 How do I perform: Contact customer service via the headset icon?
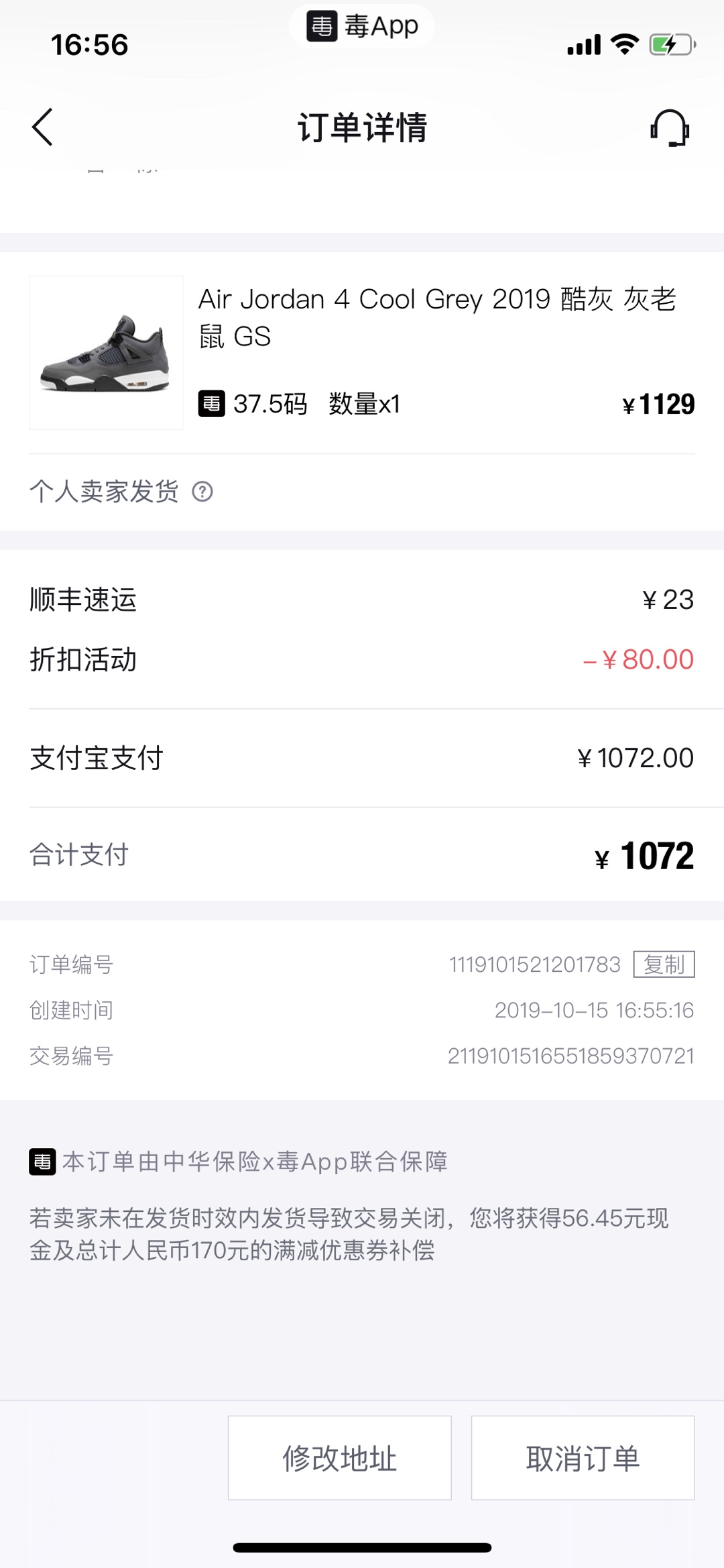click(669, 127)
